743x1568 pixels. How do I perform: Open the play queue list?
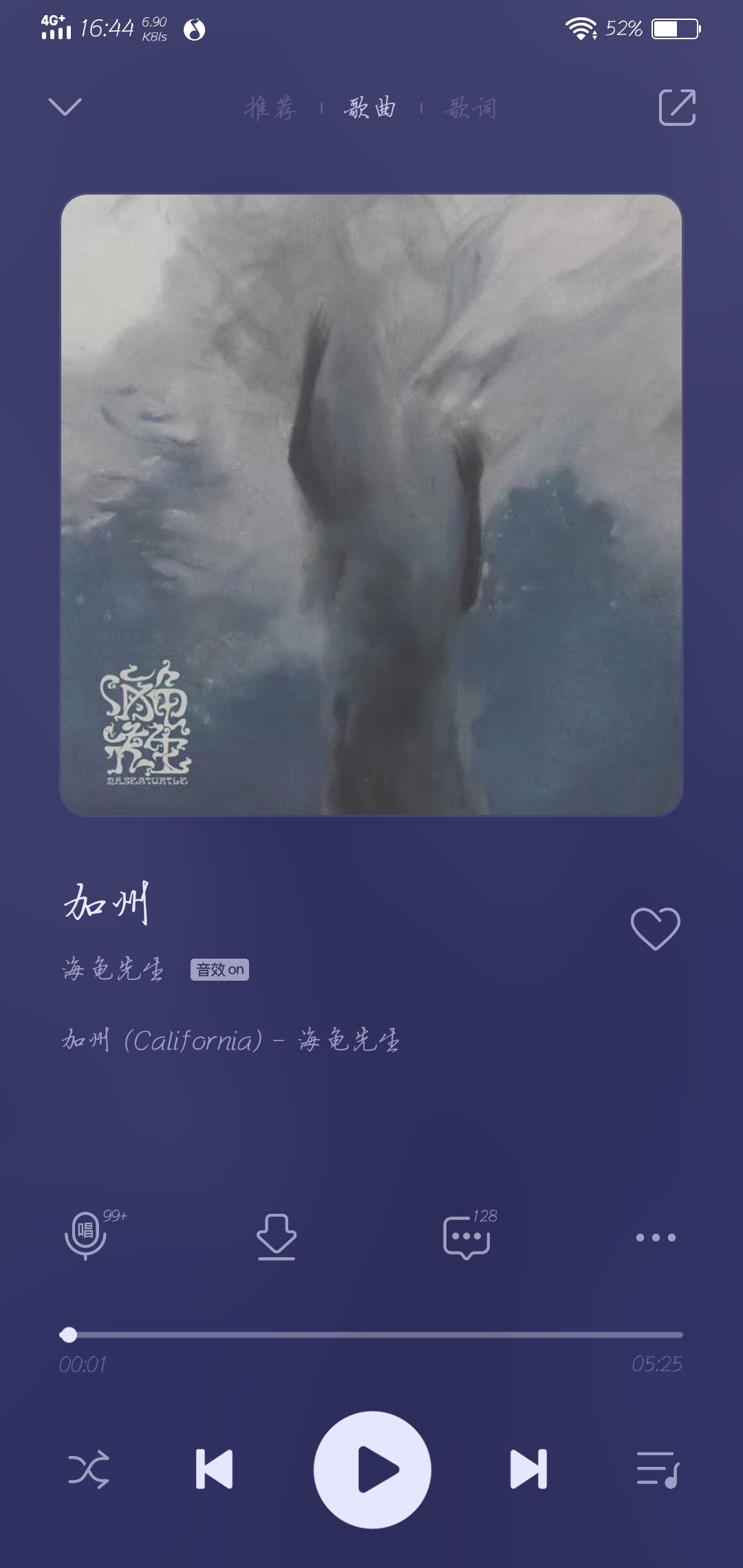point(657,1470)
